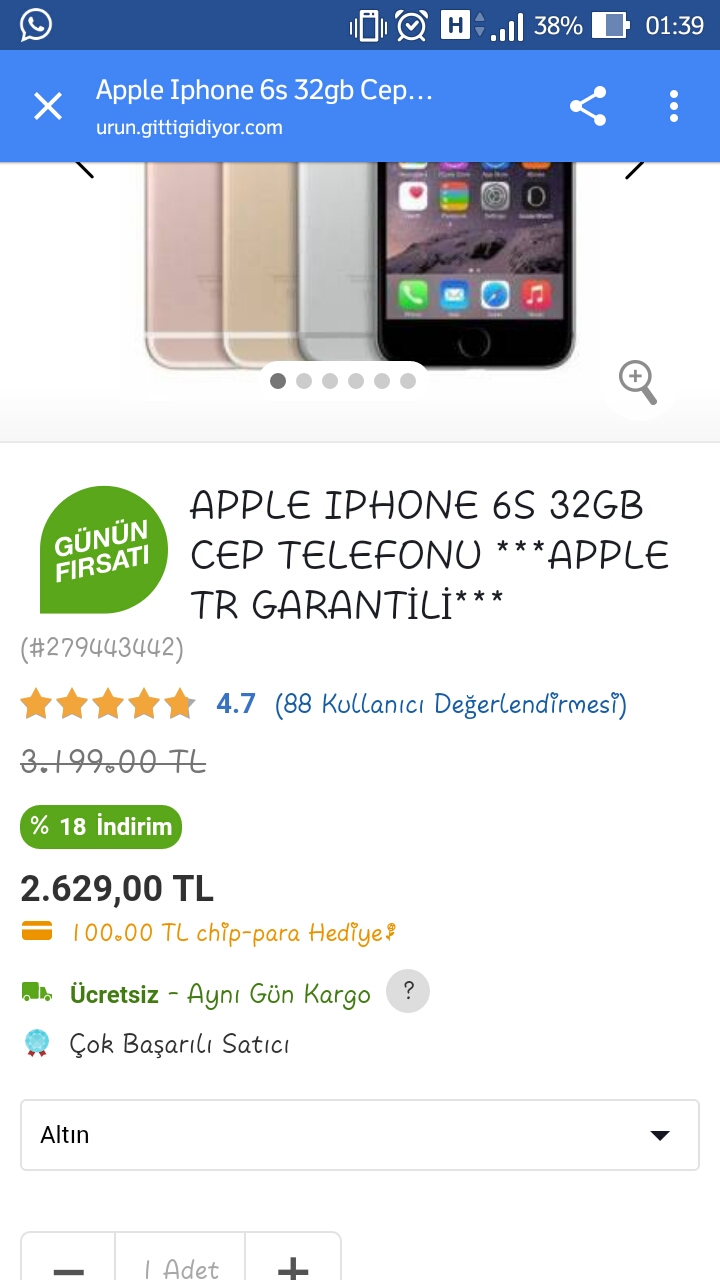Show the next product image
Viewport: 720px width, 1280px height.
click(634, 168)
